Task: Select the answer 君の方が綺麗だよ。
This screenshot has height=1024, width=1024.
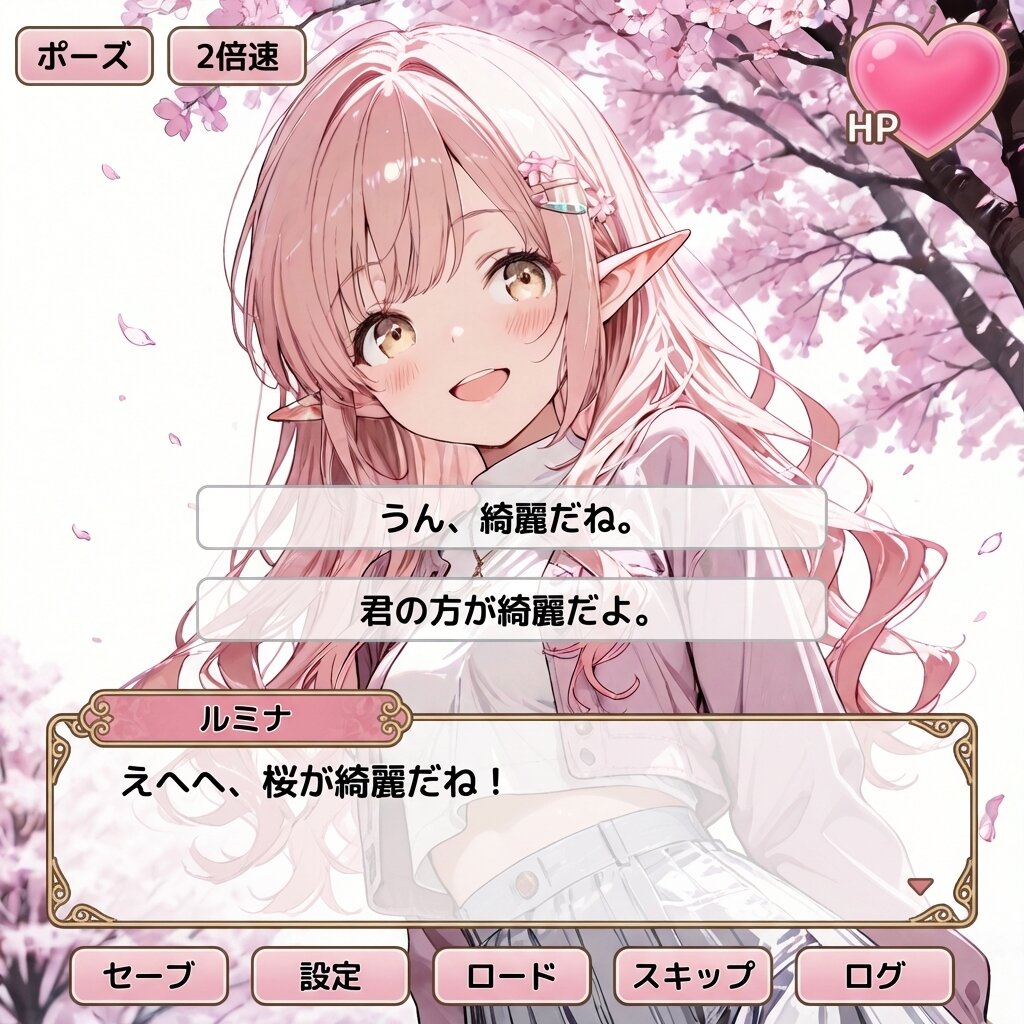Action: (x=511, y=609)
